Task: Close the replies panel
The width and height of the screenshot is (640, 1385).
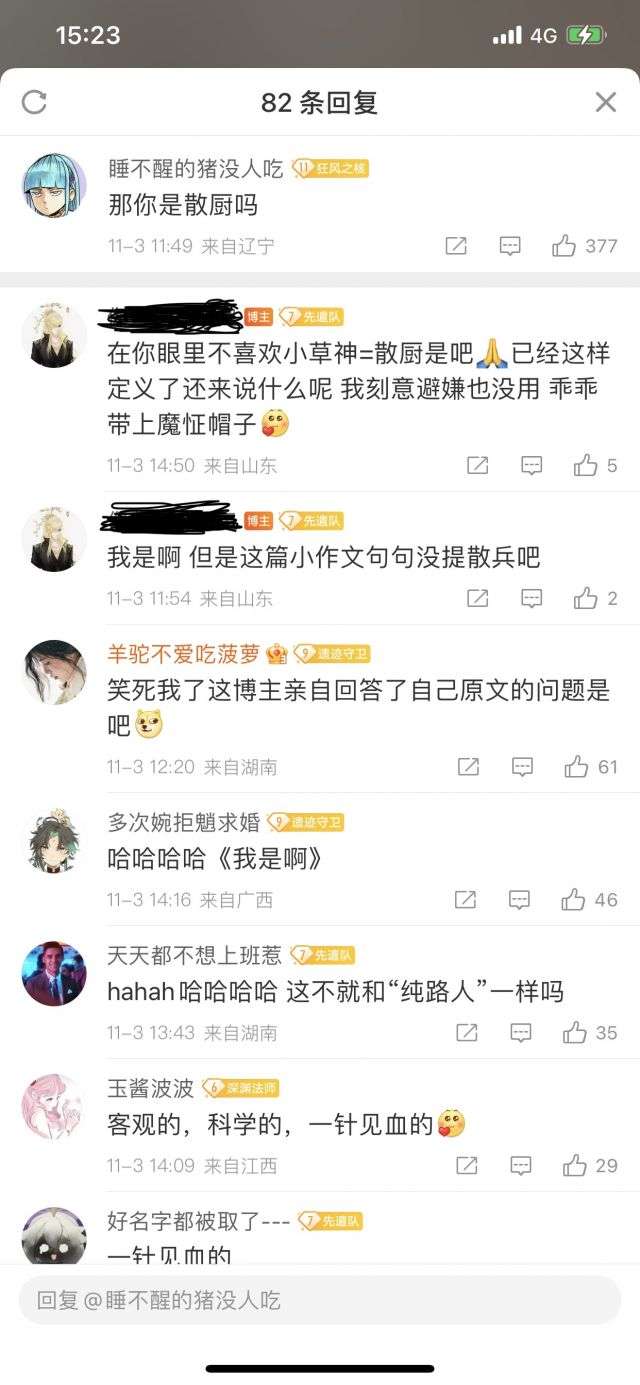Action: tap(605, 101)
